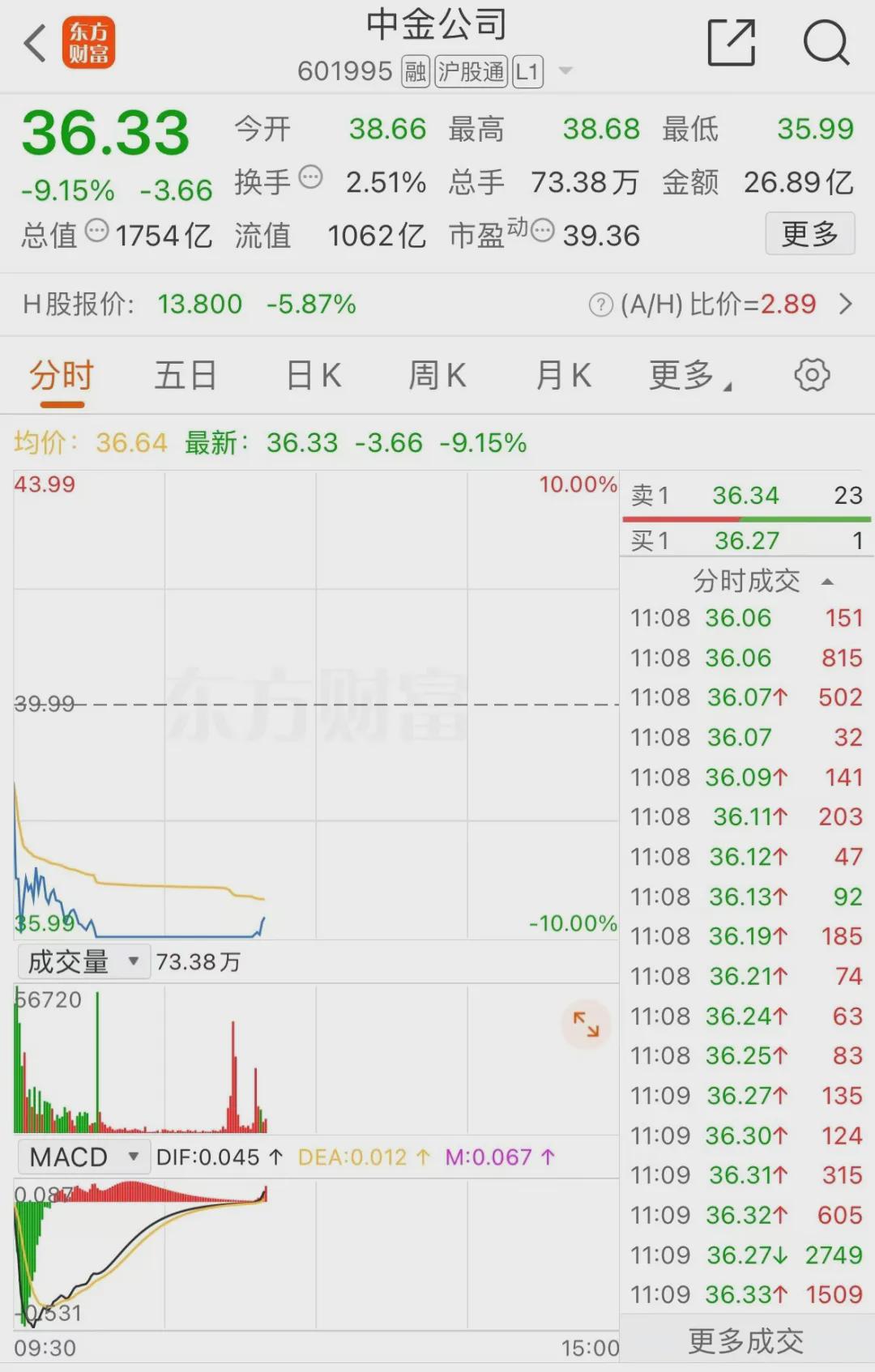Screen dimensions: 875x1372
Task: Switch to the 五日 chart tab
Action: (186, 376)
